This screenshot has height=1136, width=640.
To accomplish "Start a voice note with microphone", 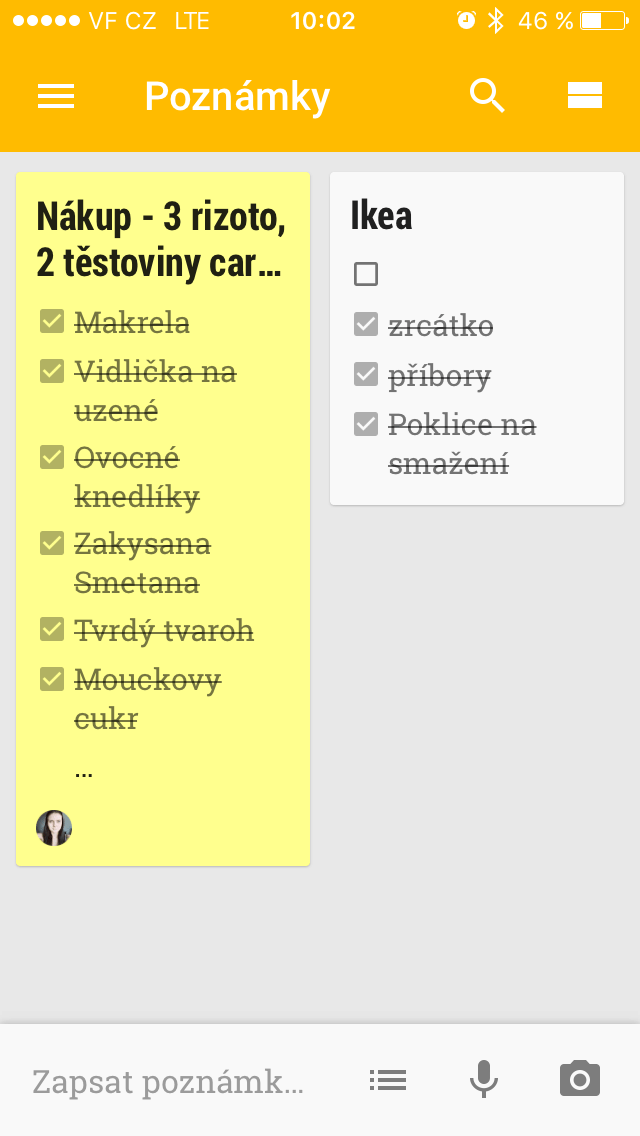I will click(x=483, y=1079).
